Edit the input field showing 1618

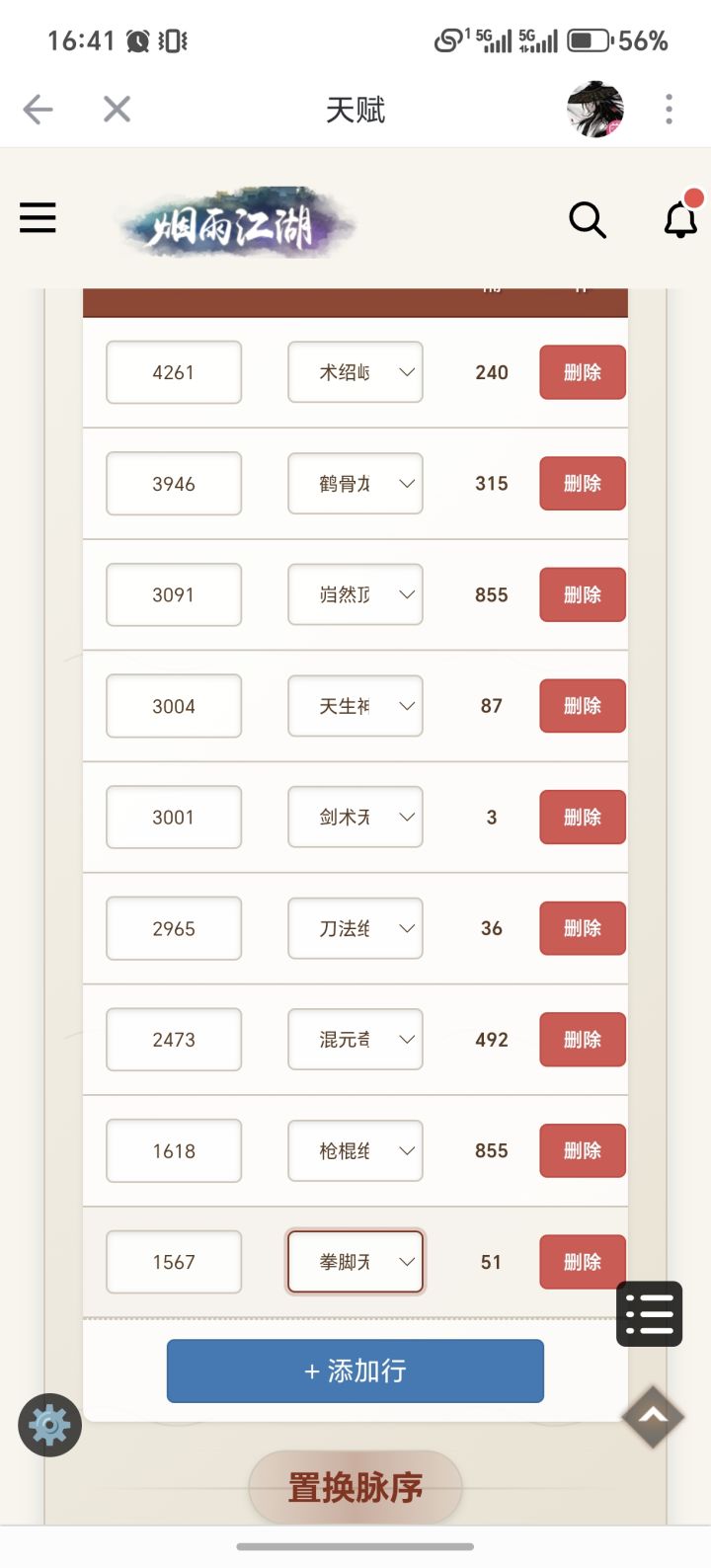[174, 1150]
